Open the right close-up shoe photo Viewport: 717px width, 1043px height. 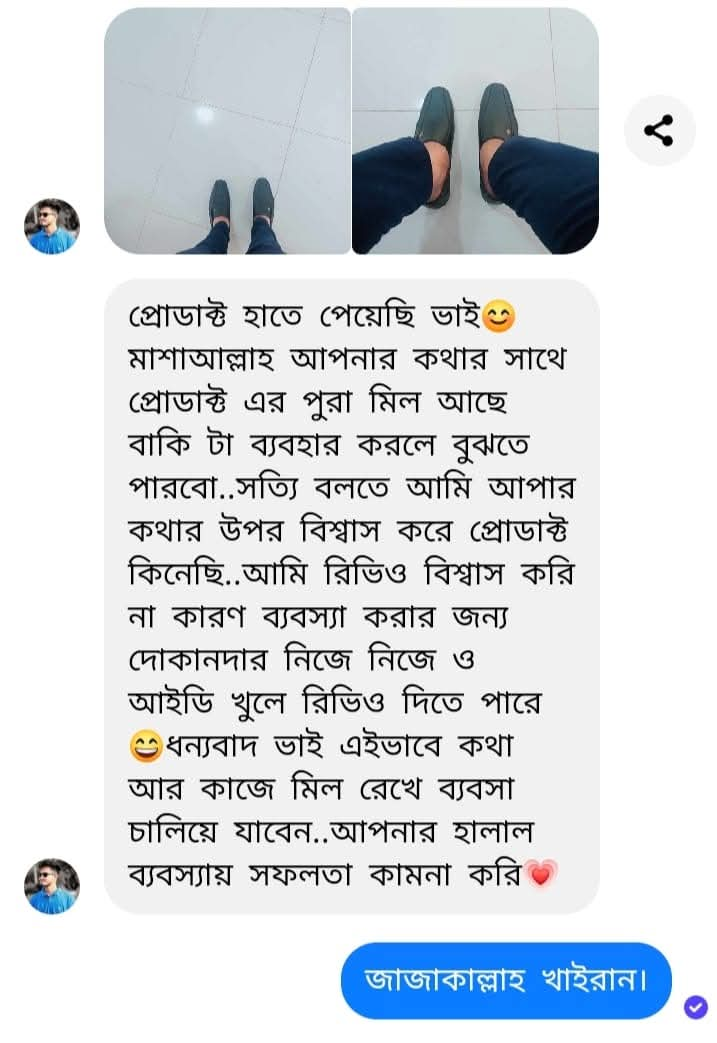[x=475, y=130]
